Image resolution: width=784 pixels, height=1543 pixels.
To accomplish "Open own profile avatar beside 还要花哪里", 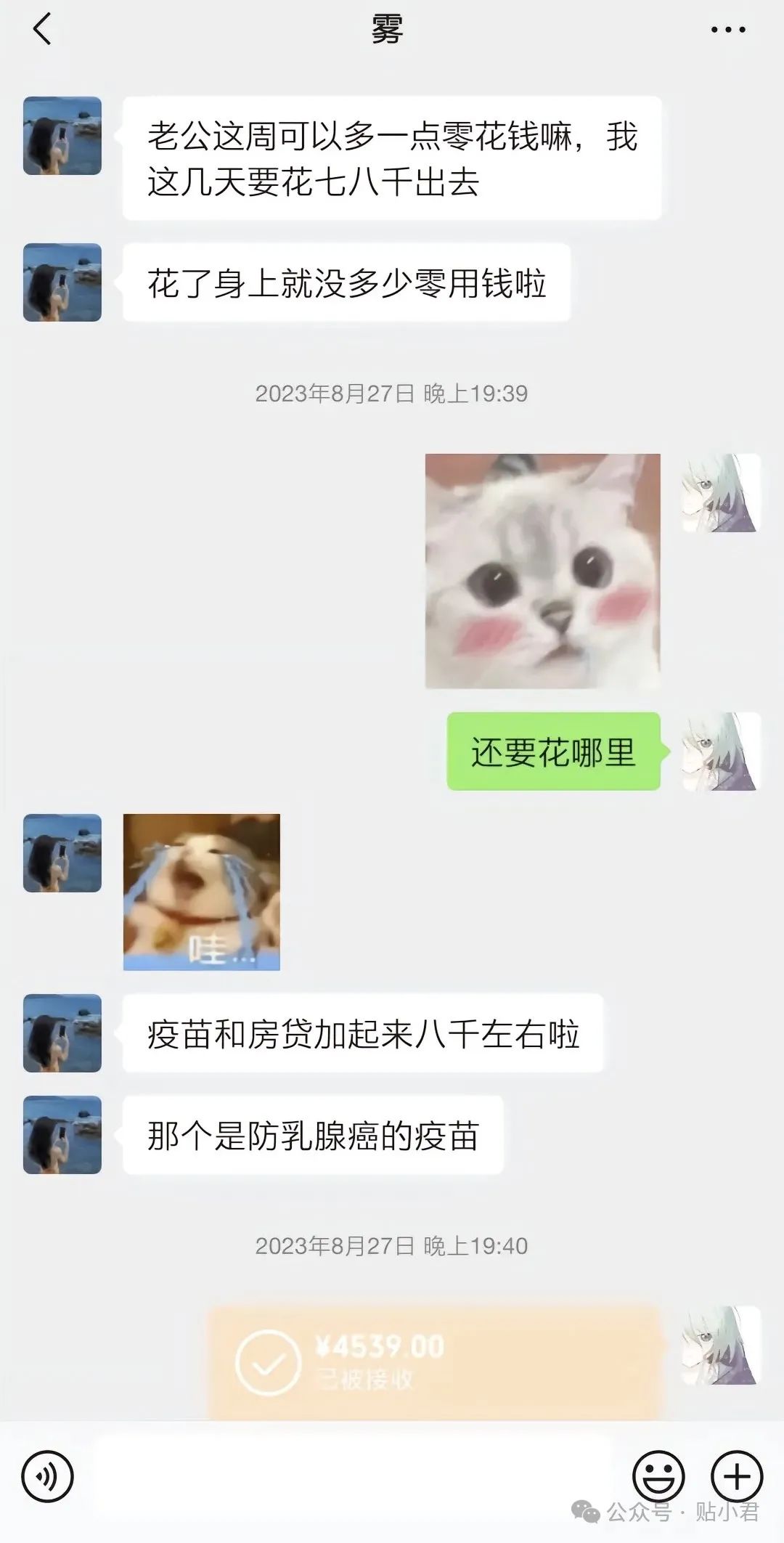I will click(721, 752).
